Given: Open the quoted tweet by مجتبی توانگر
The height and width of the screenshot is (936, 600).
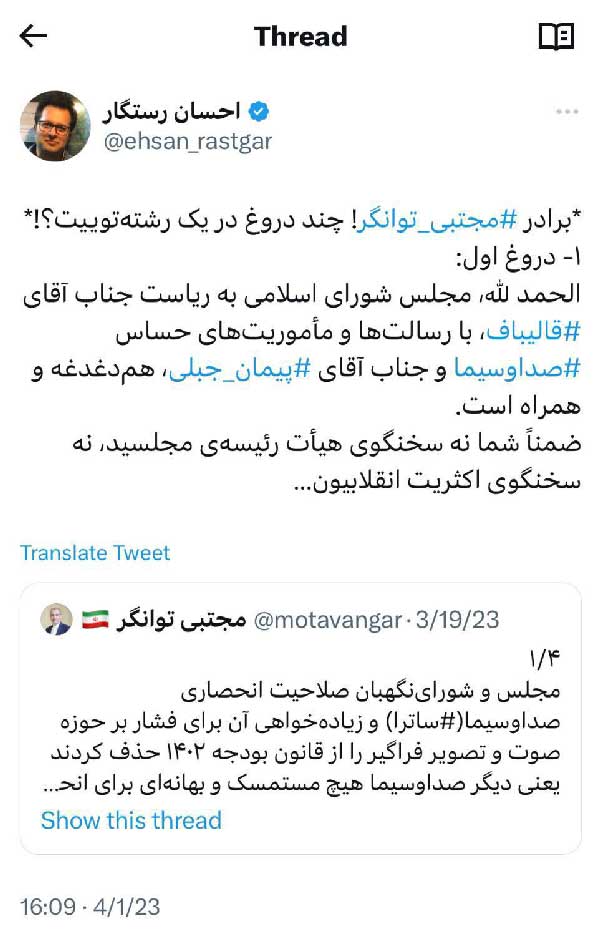Looking at the screenshot, I should pos(300,700).
